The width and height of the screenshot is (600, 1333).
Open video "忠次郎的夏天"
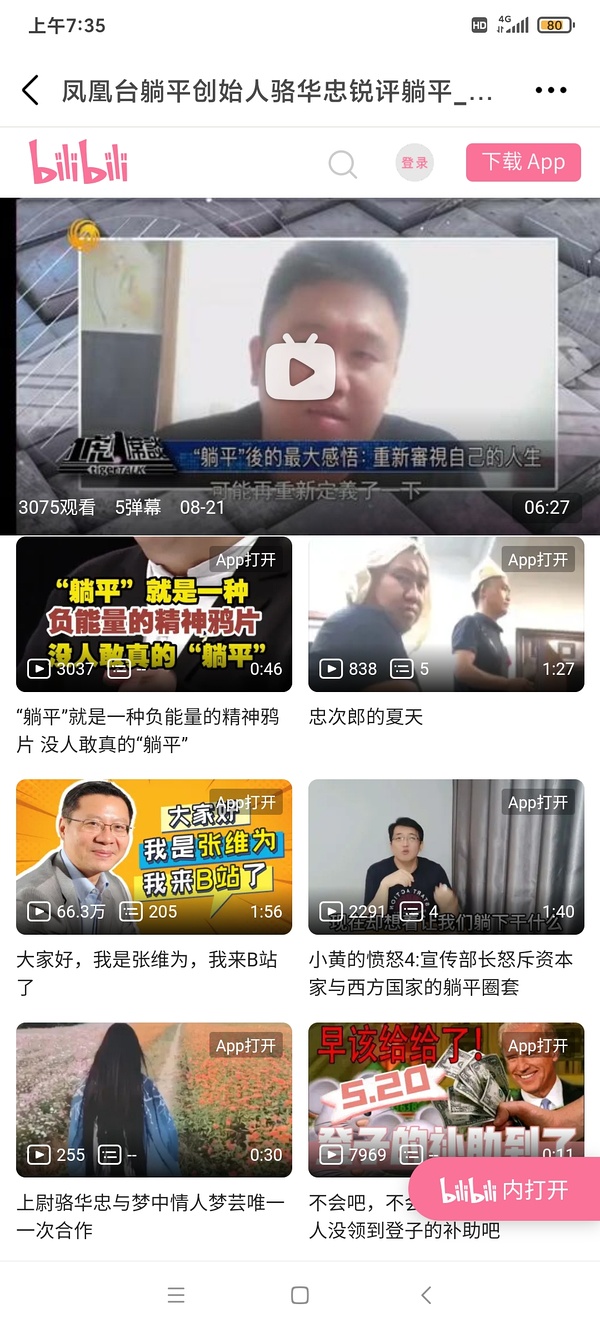point(446,615)
